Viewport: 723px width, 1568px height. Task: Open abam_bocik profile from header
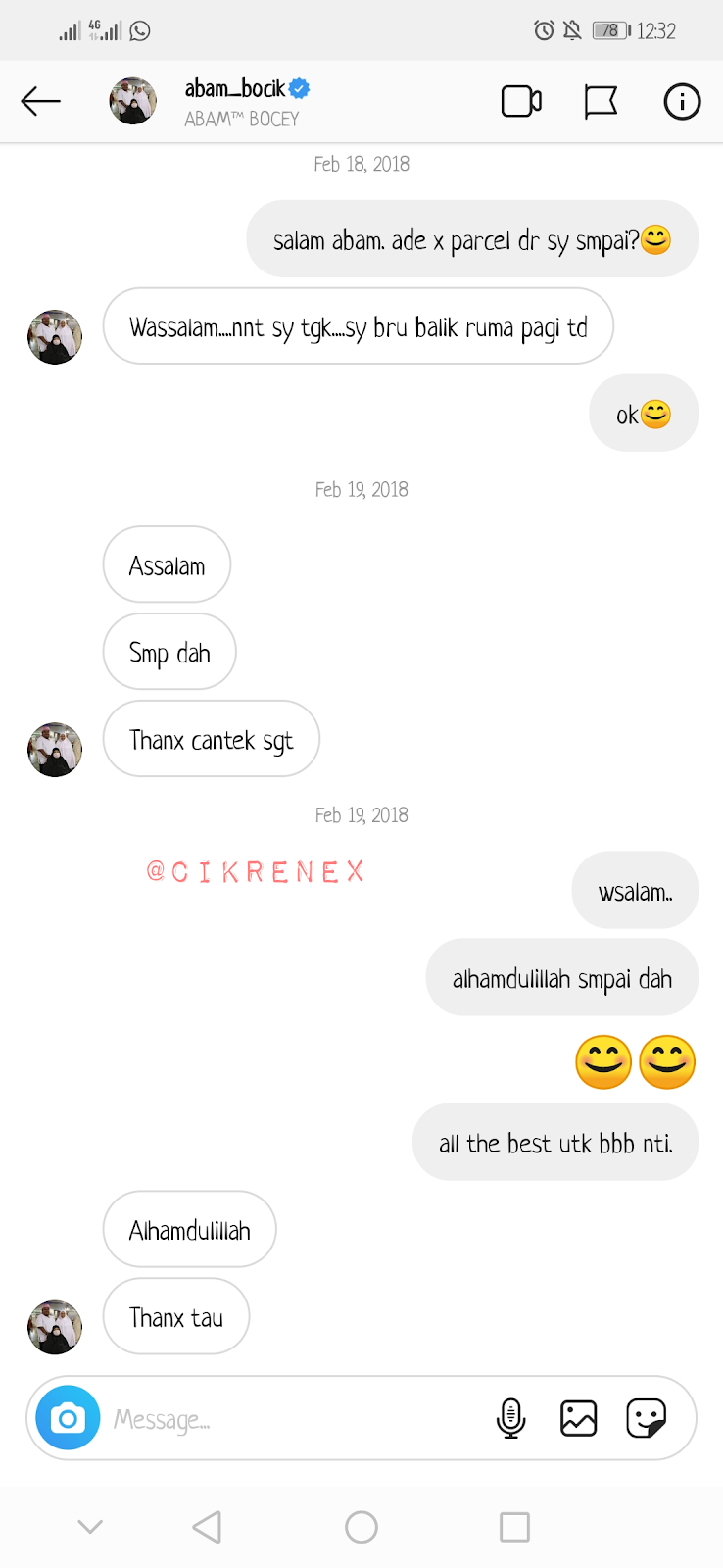click(x=242, y=102)
